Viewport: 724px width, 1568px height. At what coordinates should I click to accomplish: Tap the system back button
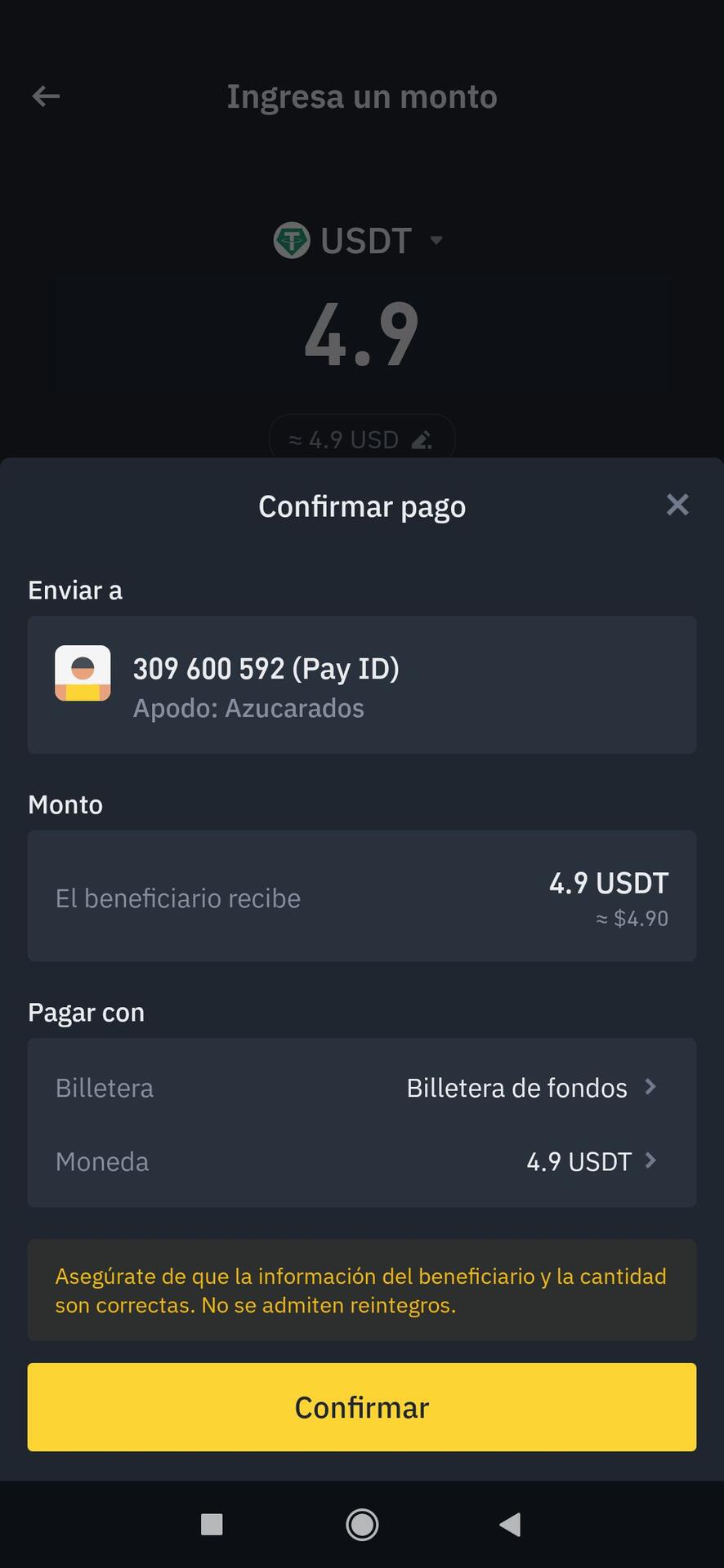tap(511, 1524)
